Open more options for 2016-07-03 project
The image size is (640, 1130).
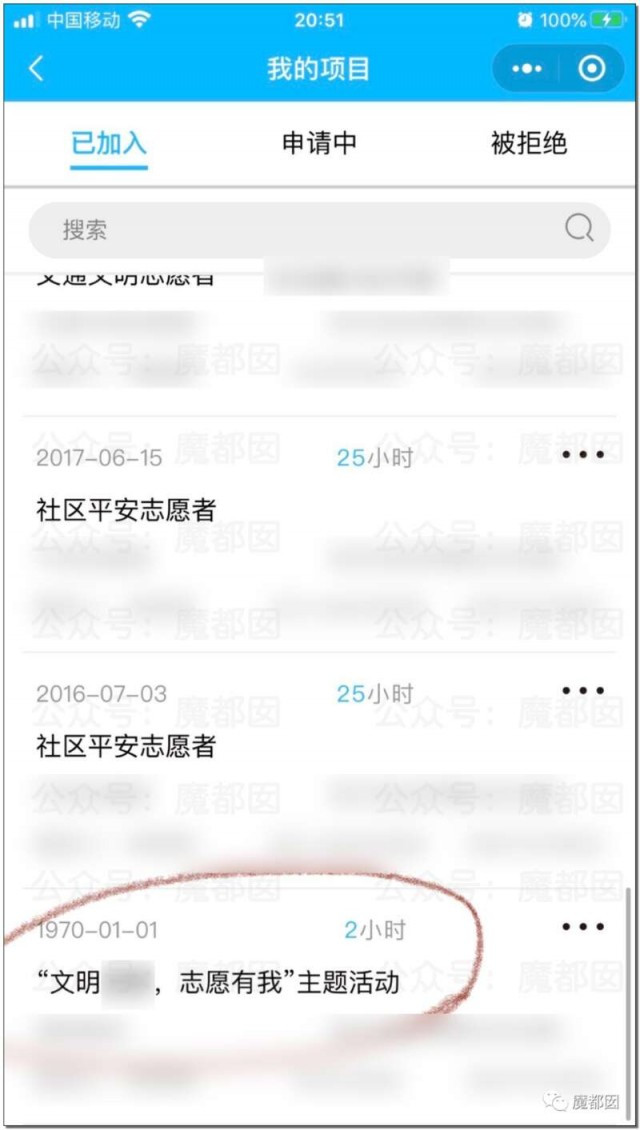click(x=583, y=691)
